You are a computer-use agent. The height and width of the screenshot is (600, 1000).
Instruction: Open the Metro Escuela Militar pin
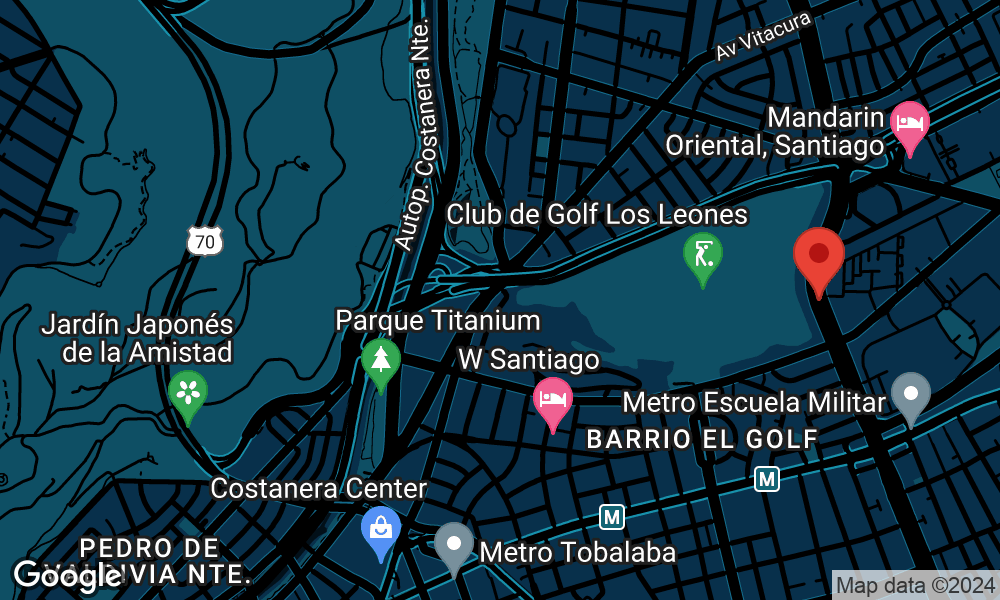point(910,394)
